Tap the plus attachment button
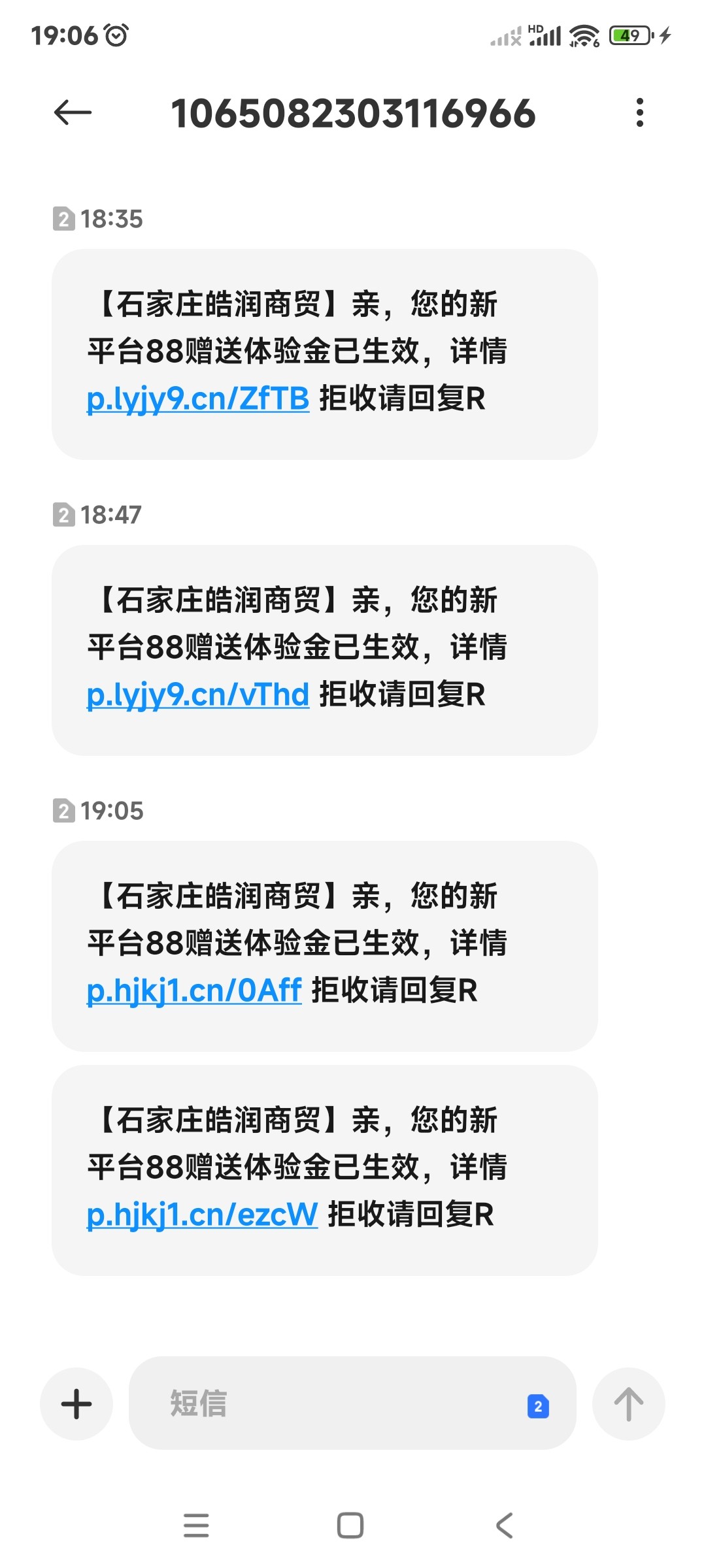The image size is (706, 1568). tap(76, 1403)
